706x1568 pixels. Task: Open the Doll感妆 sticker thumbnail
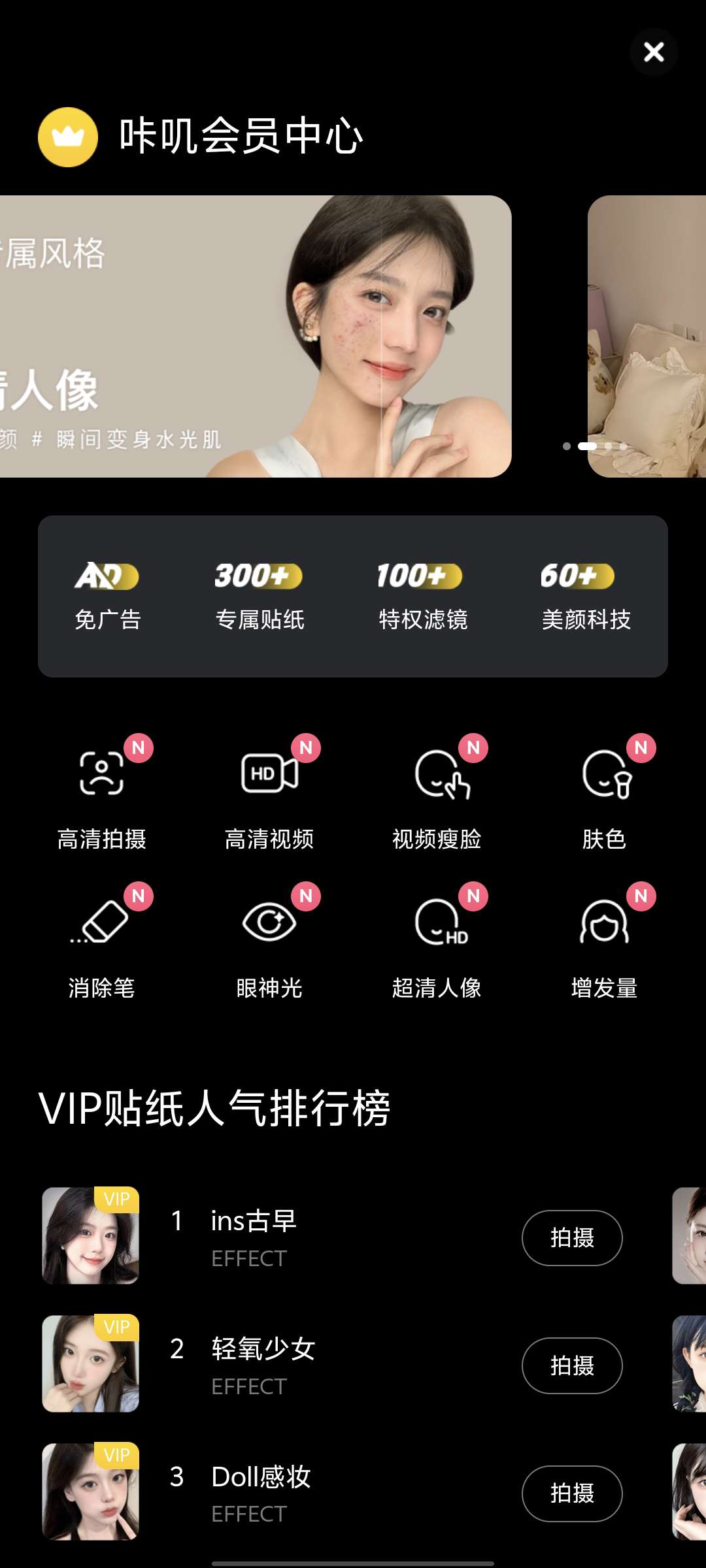coord(90,1492)
